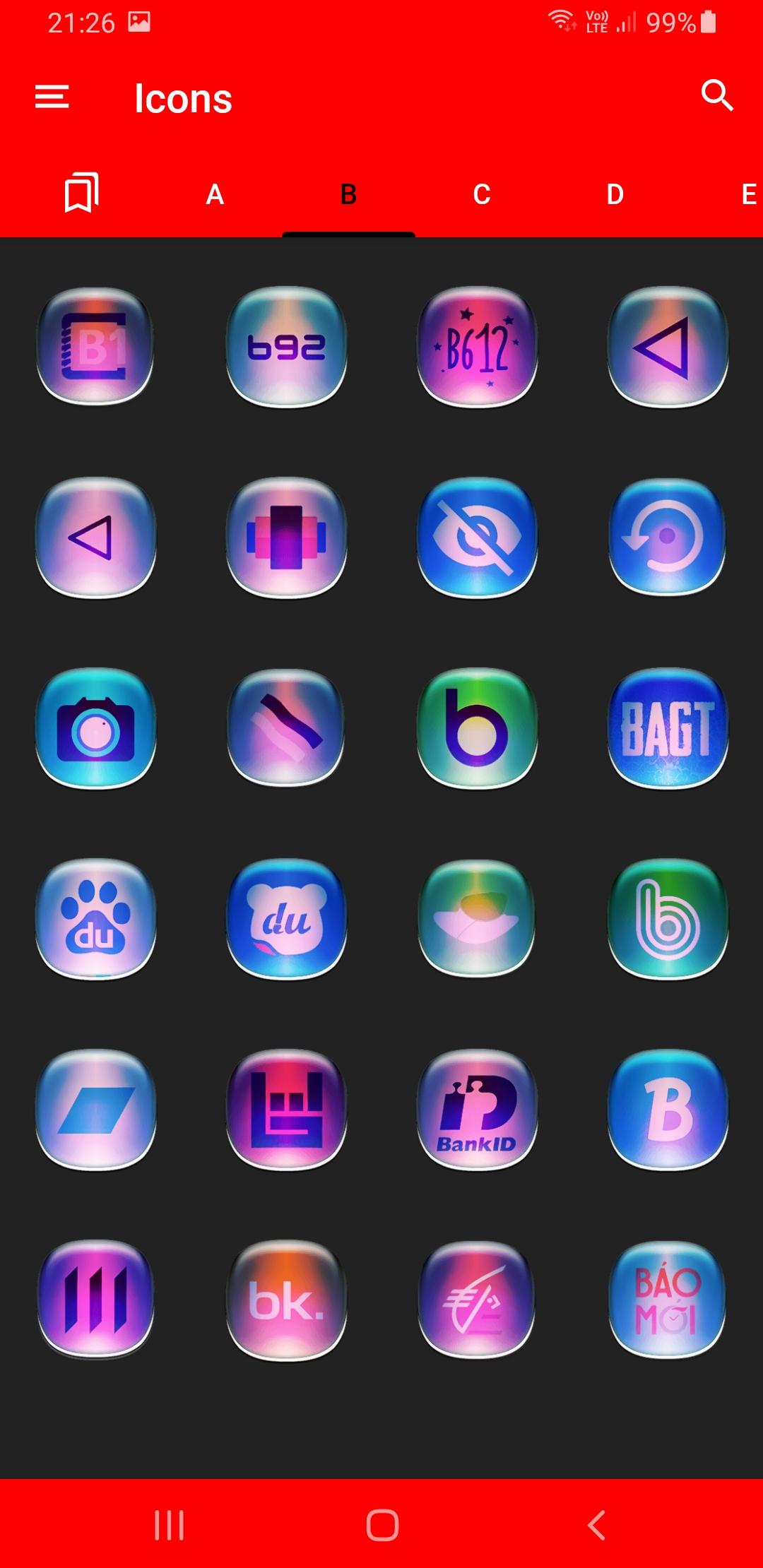Switch to the C tab
Screen dimensions: 763x1568
[482, 194]
